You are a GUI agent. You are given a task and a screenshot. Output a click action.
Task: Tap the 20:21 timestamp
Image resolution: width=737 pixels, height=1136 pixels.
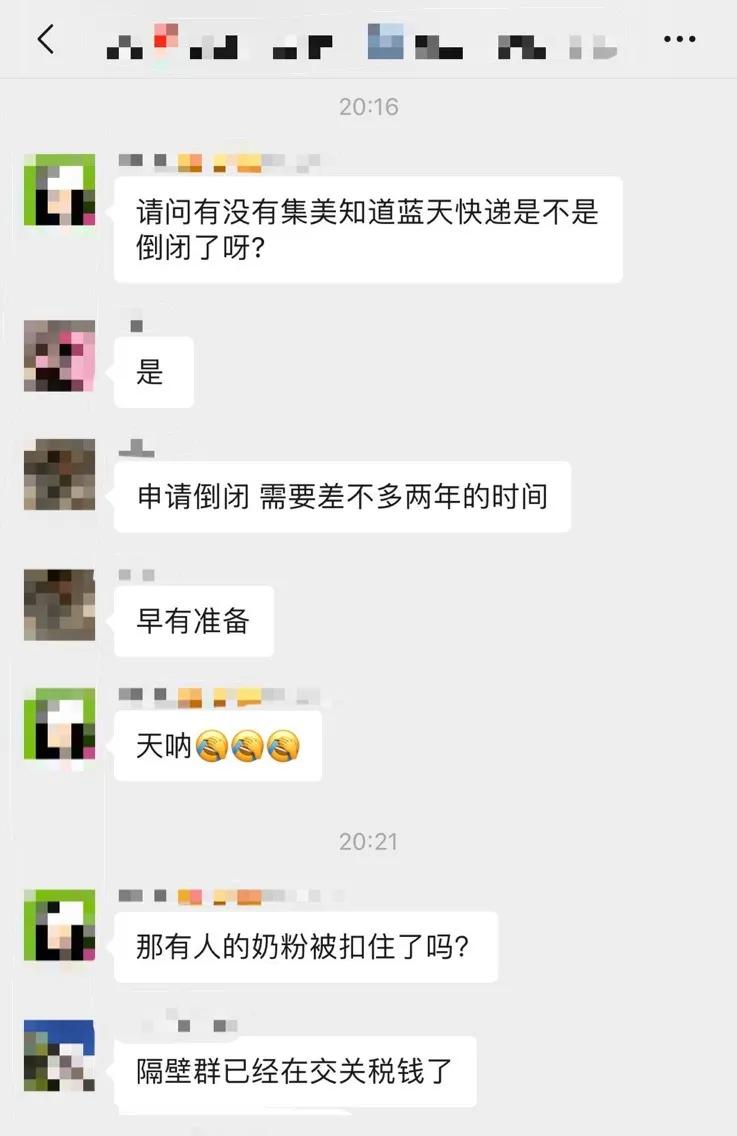(x=368, y=842)
